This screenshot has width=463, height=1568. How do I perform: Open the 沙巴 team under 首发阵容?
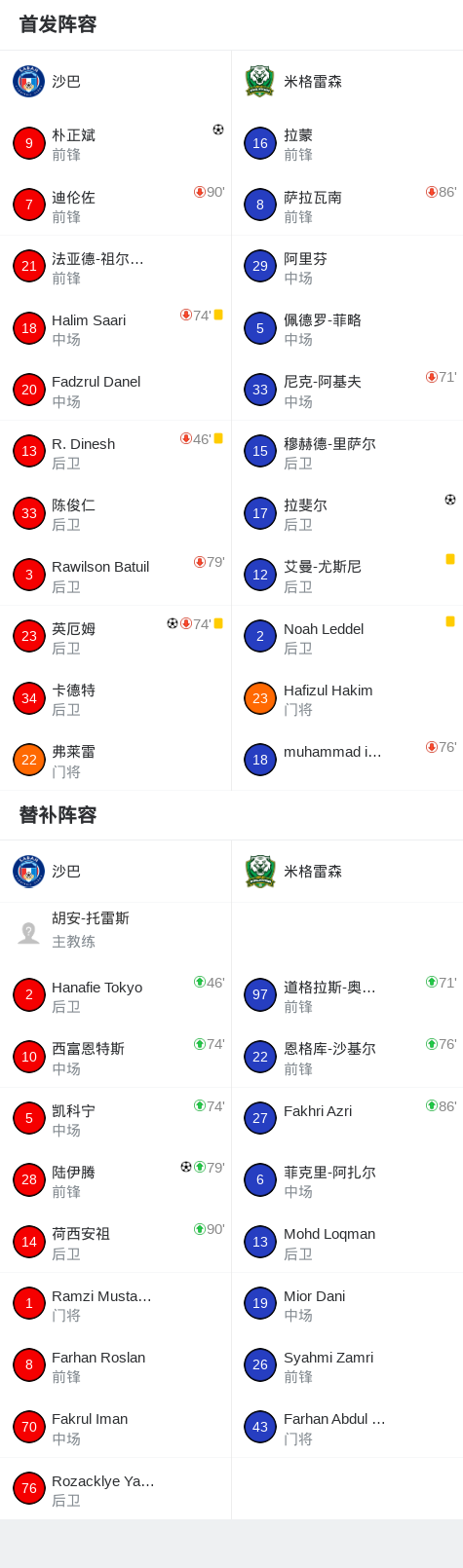[115, 81]
